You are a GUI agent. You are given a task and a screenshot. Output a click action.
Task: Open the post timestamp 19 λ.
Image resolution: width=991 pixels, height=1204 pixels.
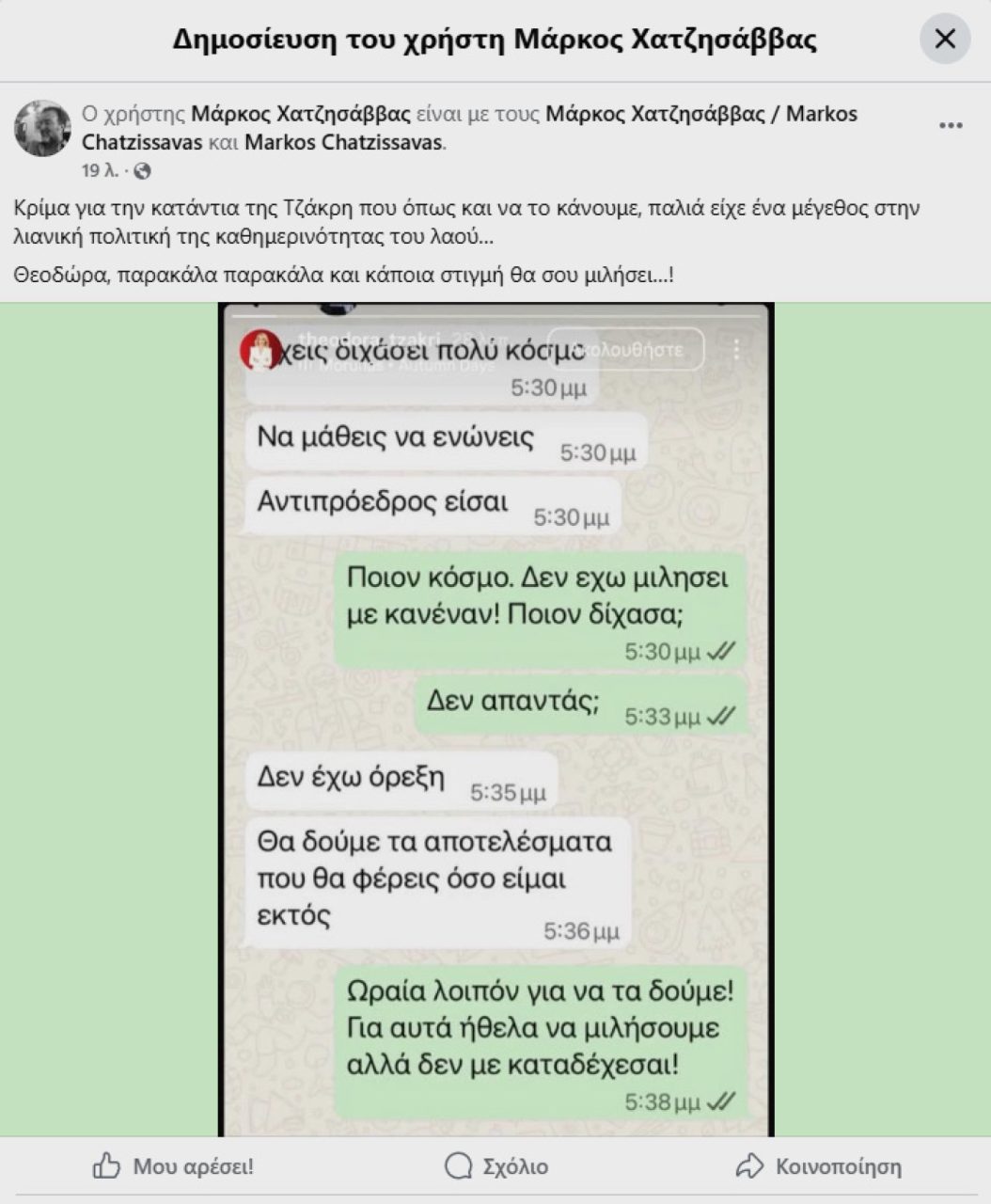pyautogui.click(x=99, y=170)
